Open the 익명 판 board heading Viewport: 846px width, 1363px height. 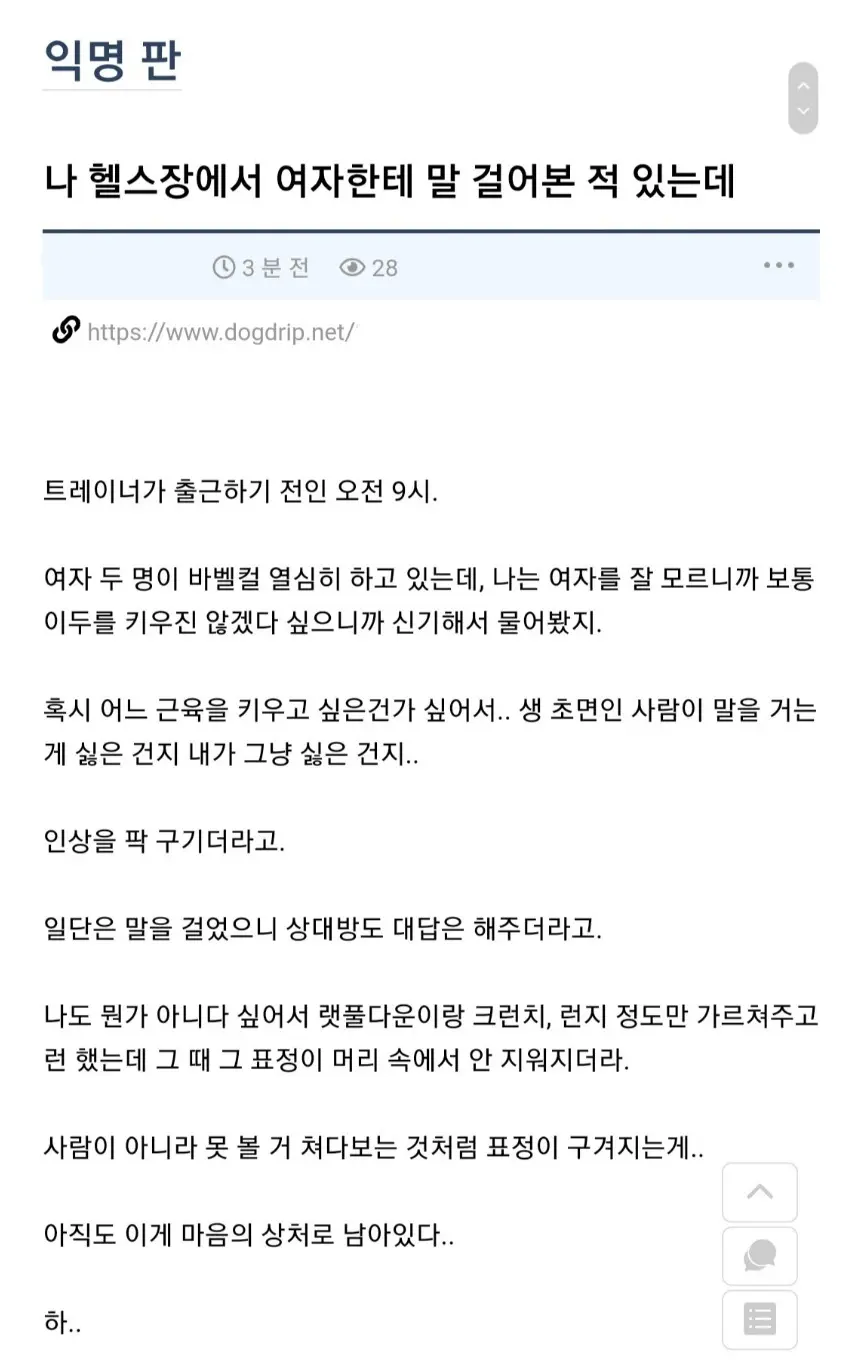pos(112,62)
